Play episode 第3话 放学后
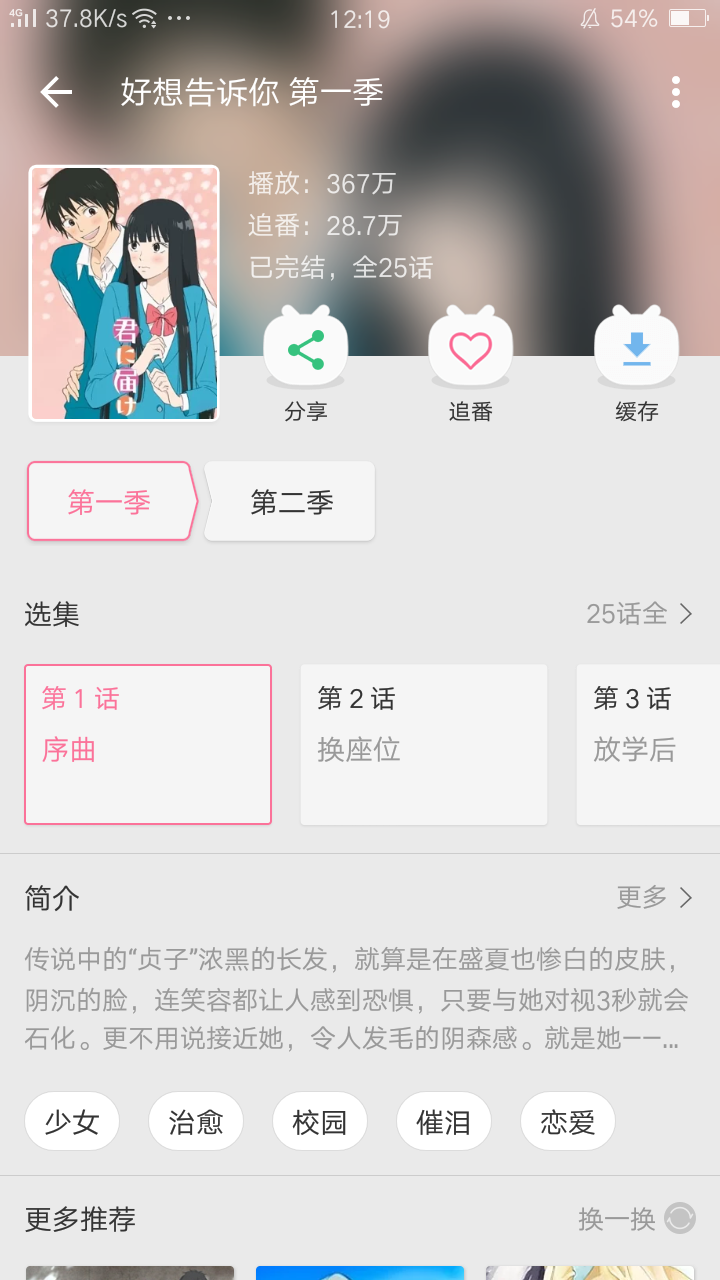 point(648,744)
